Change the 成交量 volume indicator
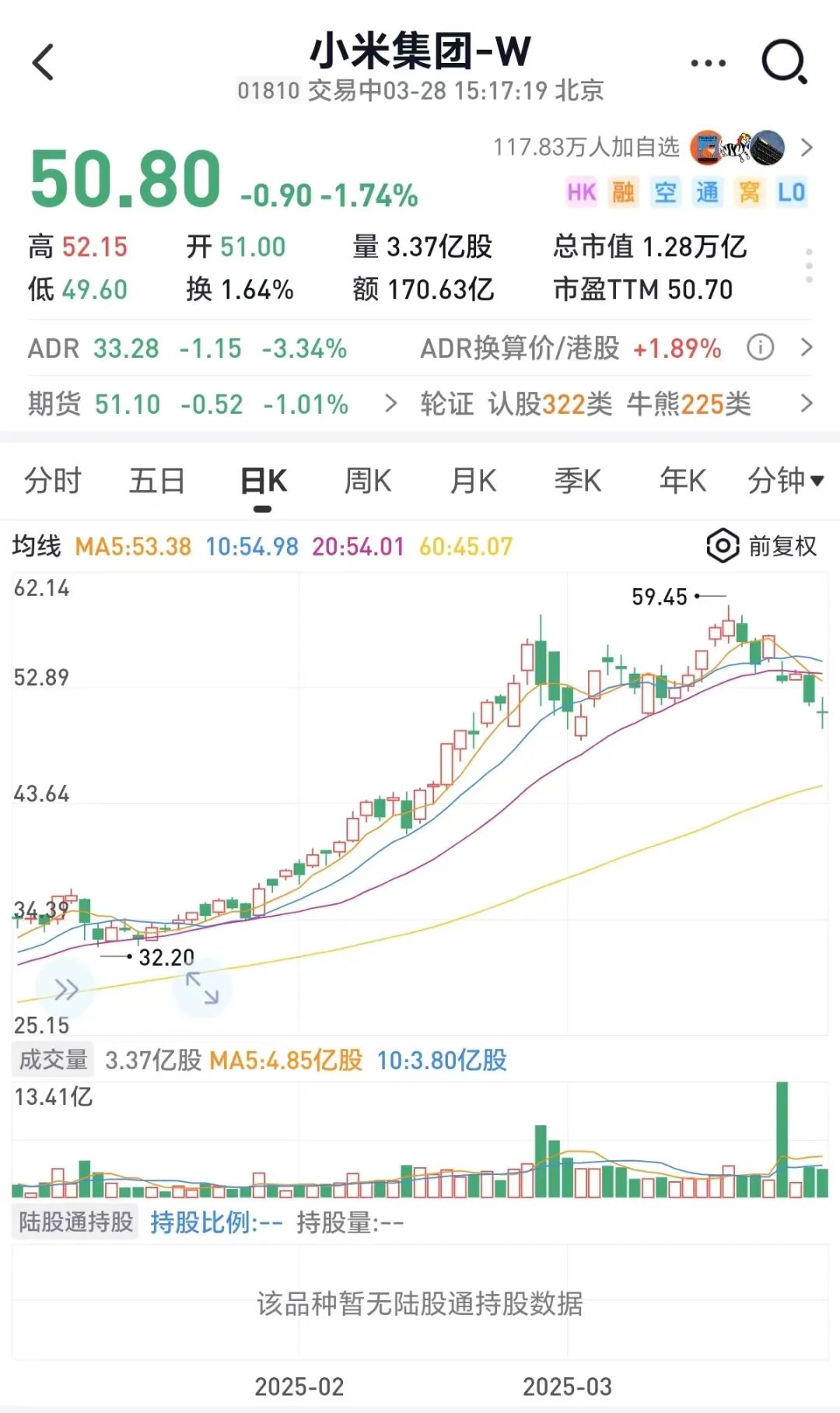This screenshot has width=840, height=1413. pos(53,1060)
